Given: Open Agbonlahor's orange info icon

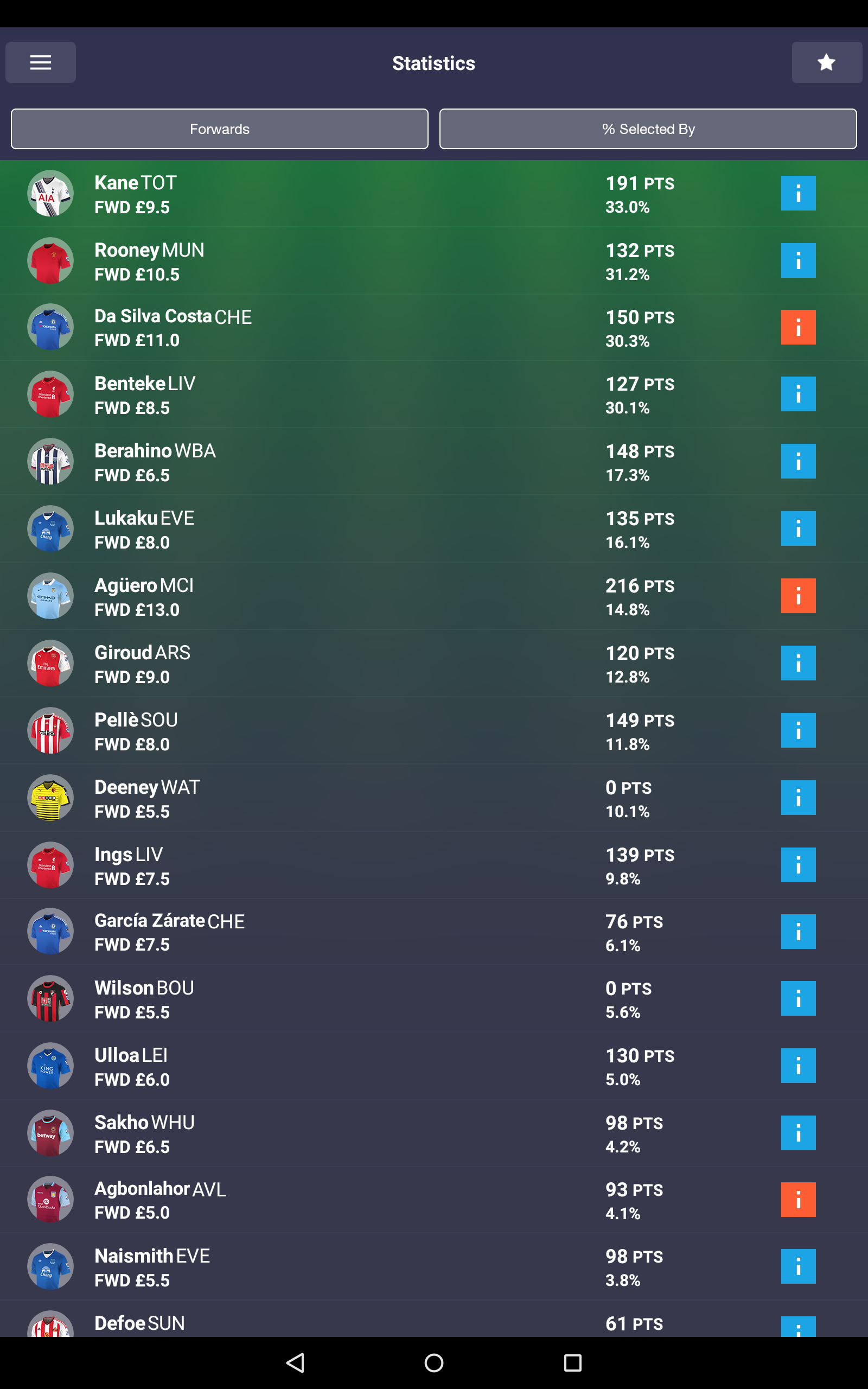Looking at the screenshot, I should (799, 1200).
